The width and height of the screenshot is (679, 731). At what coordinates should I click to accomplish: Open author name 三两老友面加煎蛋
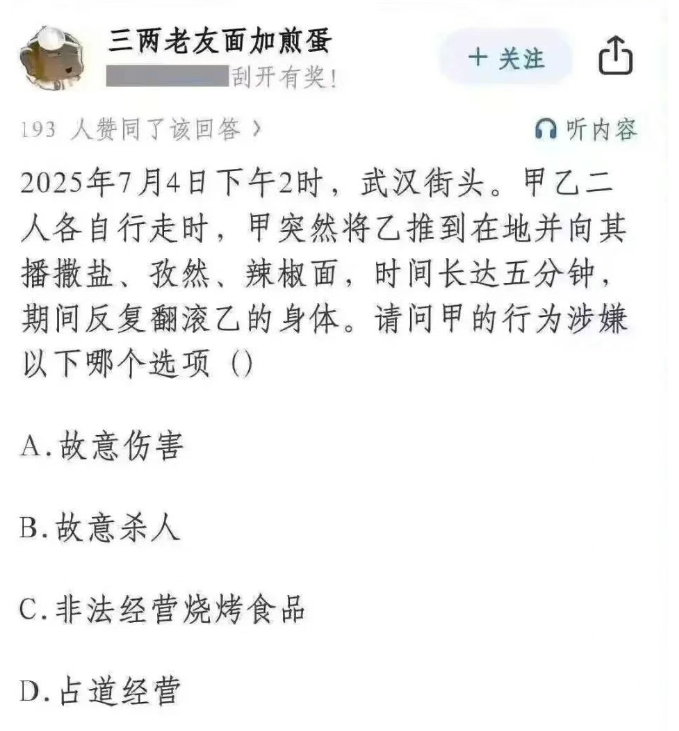[220, 39]
